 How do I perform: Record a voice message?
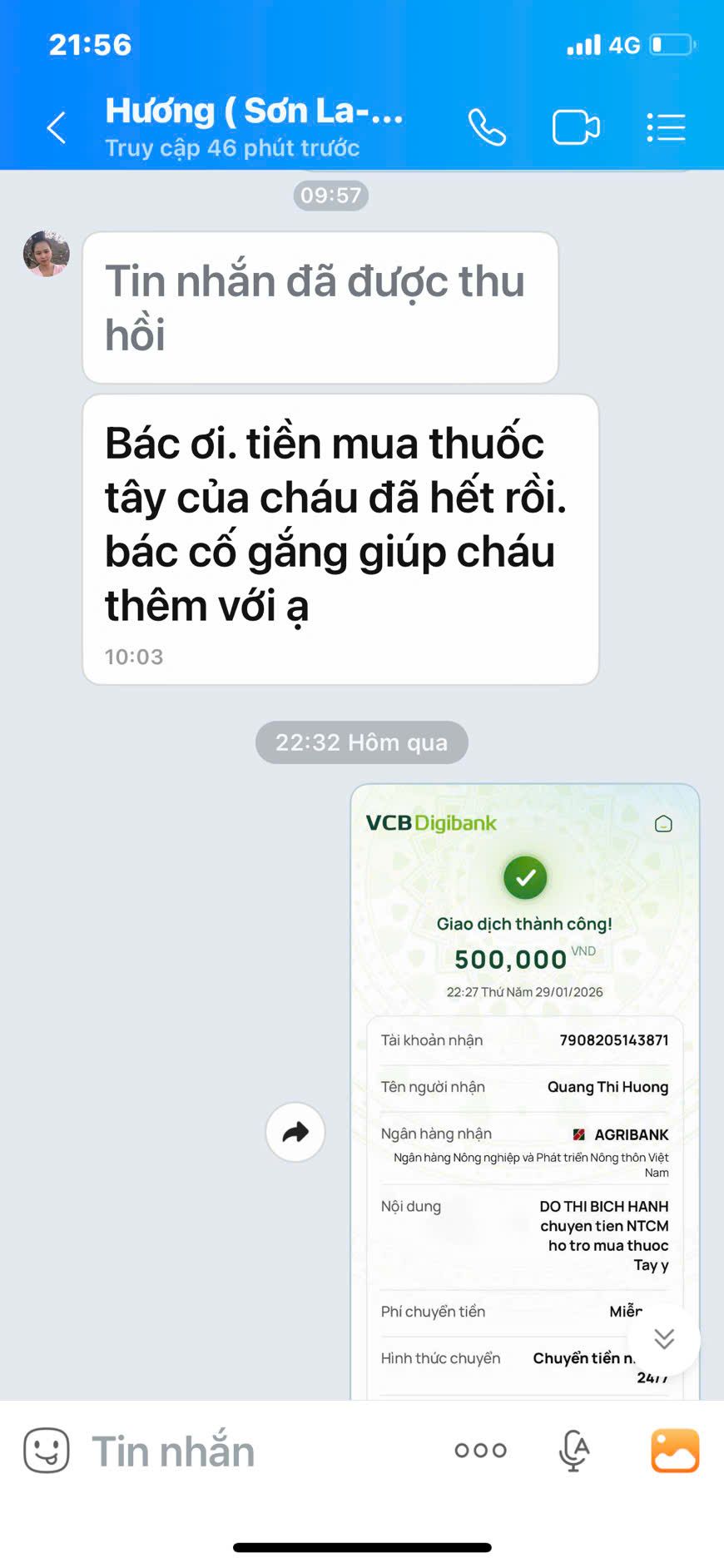(573, 1451)
